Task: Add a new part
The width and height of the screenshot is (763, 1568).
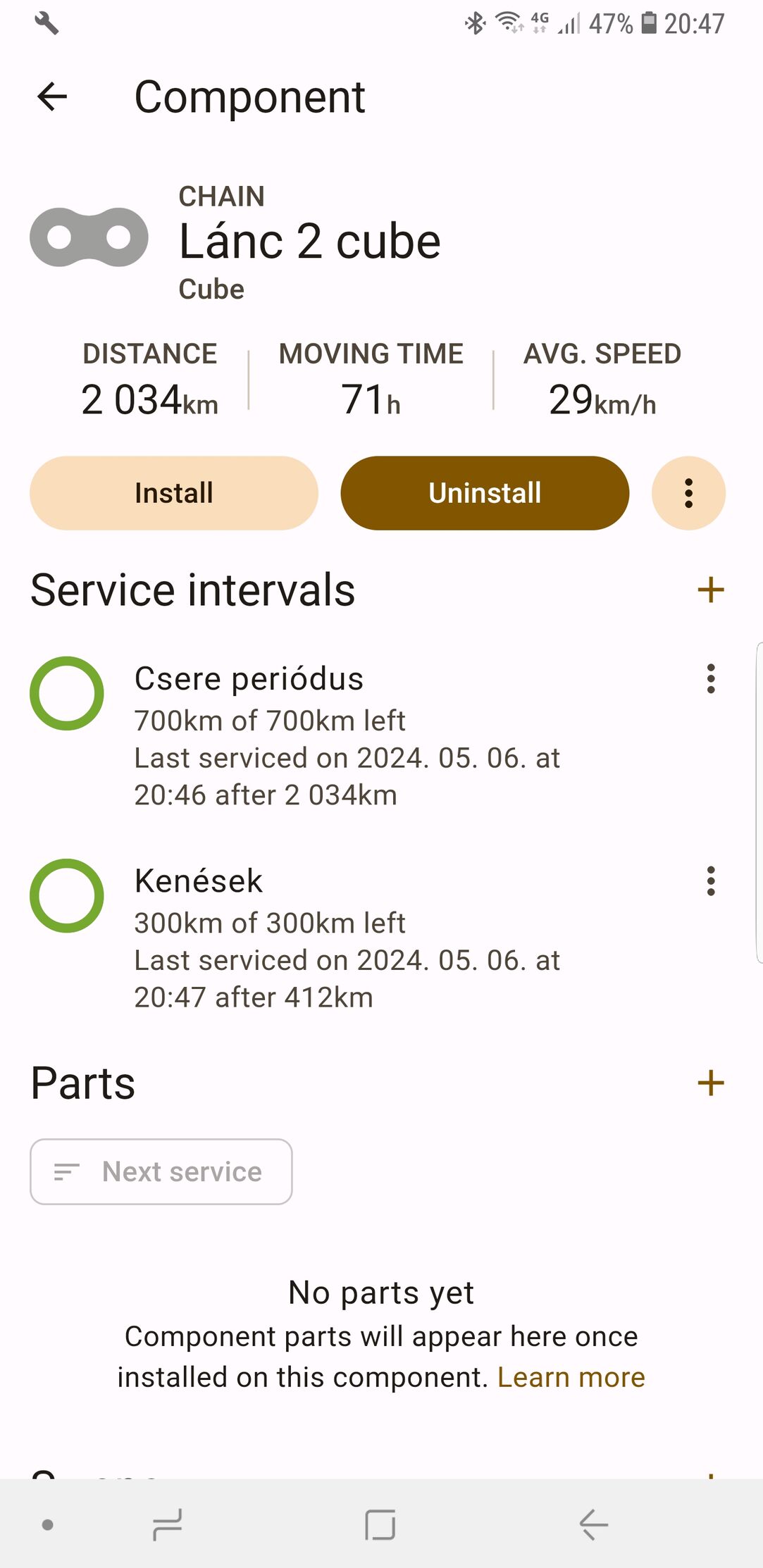Action: tap(711, 1083)
